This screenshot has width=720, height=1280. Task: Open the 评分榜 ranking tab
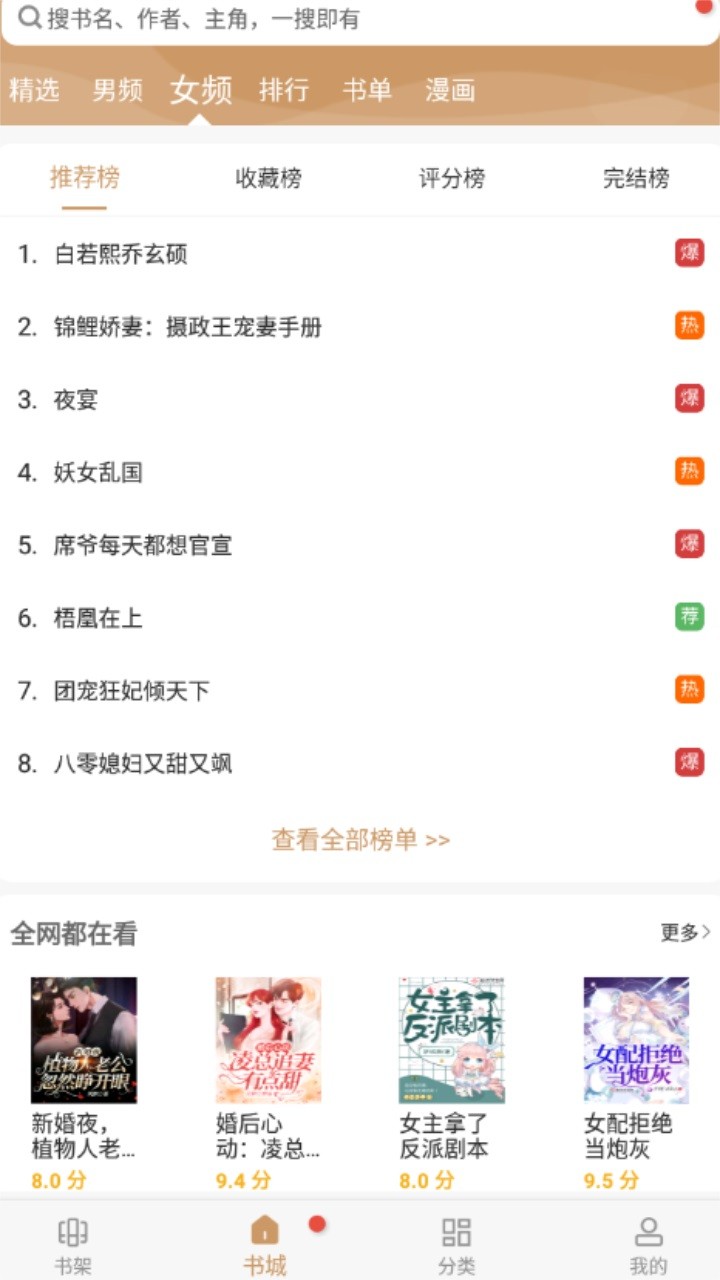tap(450, 178)
